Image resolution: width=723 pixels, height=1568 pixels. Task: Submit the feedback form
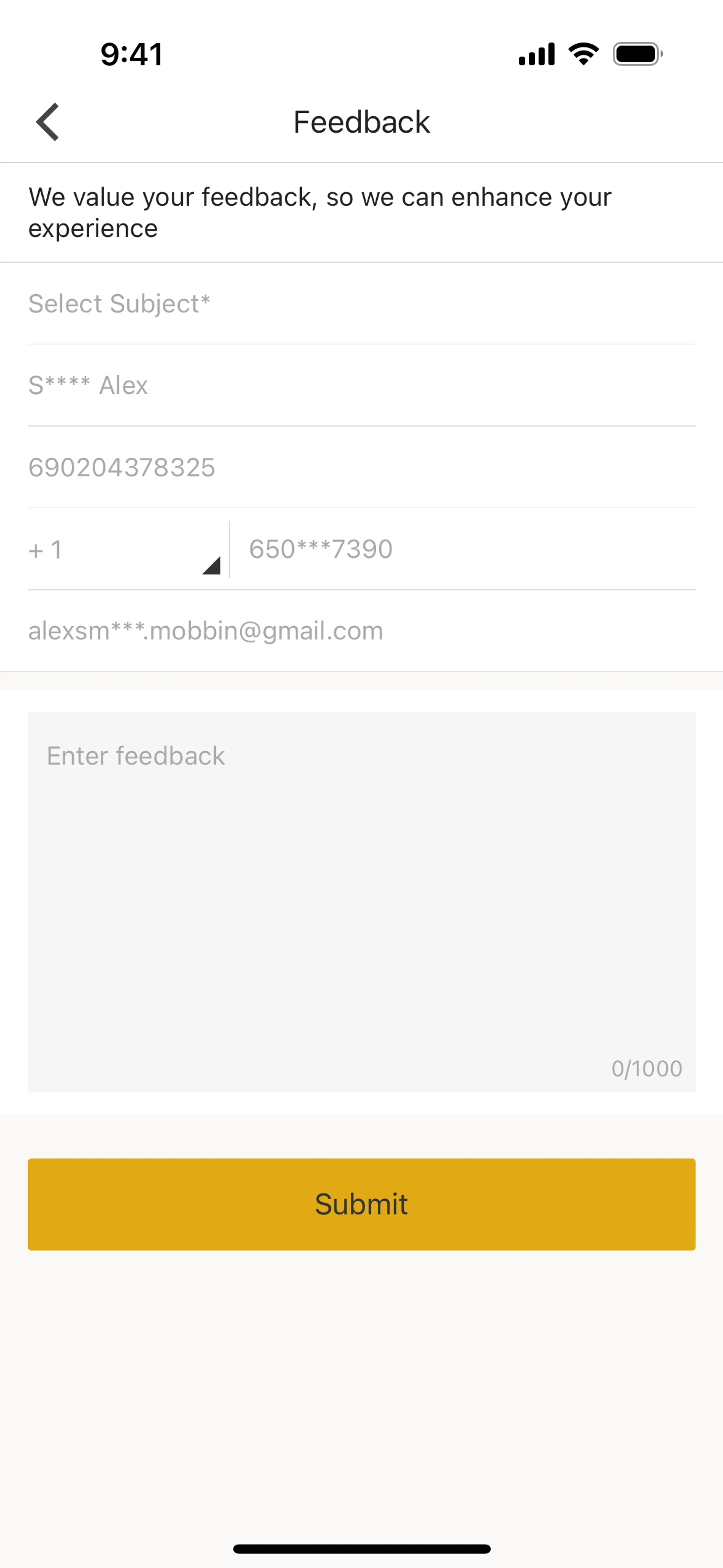coord(361,1204)
